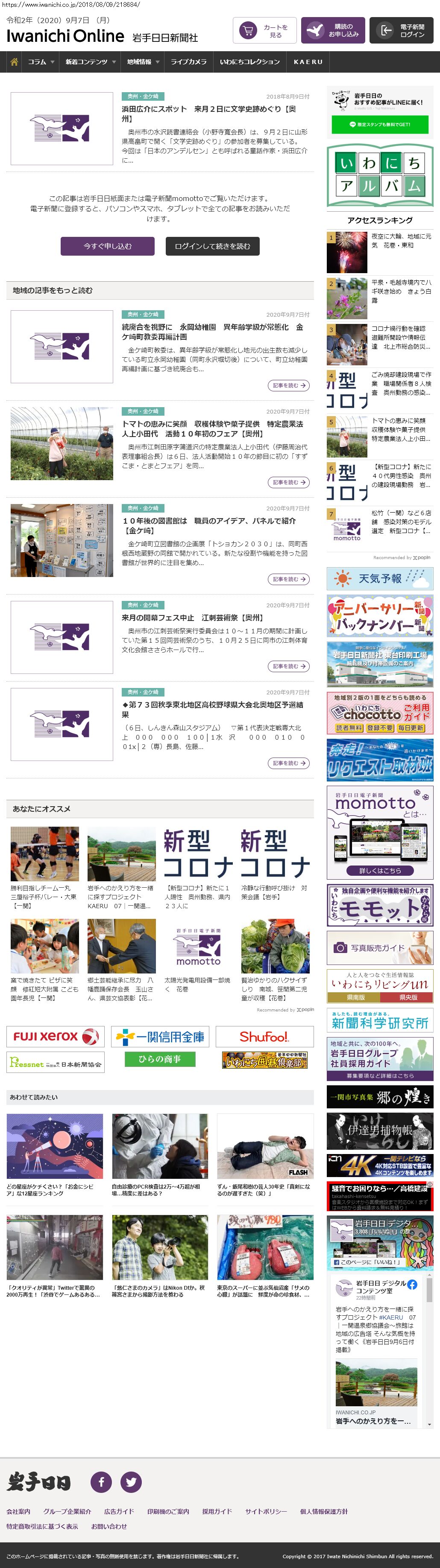Viewport: 440px width, 1568px height.
Task: Log in via 電子新聞ログイン button
Action: (402, 30)
